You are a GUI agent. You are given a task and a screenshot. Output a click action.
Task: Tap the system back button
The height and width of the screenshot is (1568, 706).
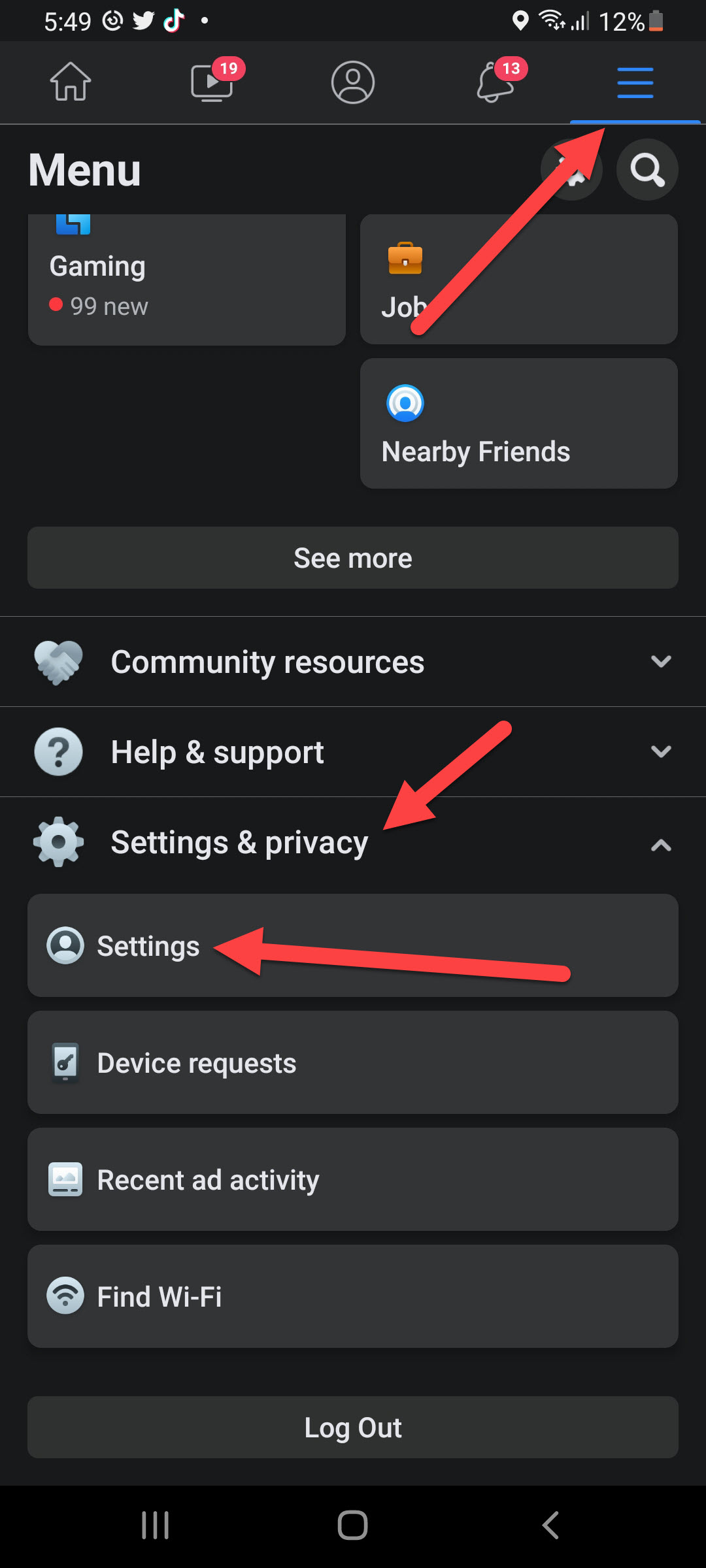click(550, 1526)
